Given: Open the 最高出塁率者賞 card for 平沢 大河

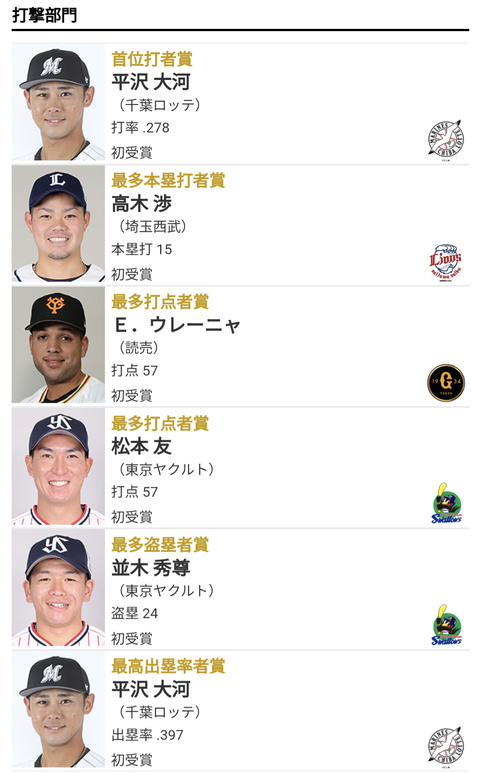Looking at the screenshot, I should click(x=240, y=710).
